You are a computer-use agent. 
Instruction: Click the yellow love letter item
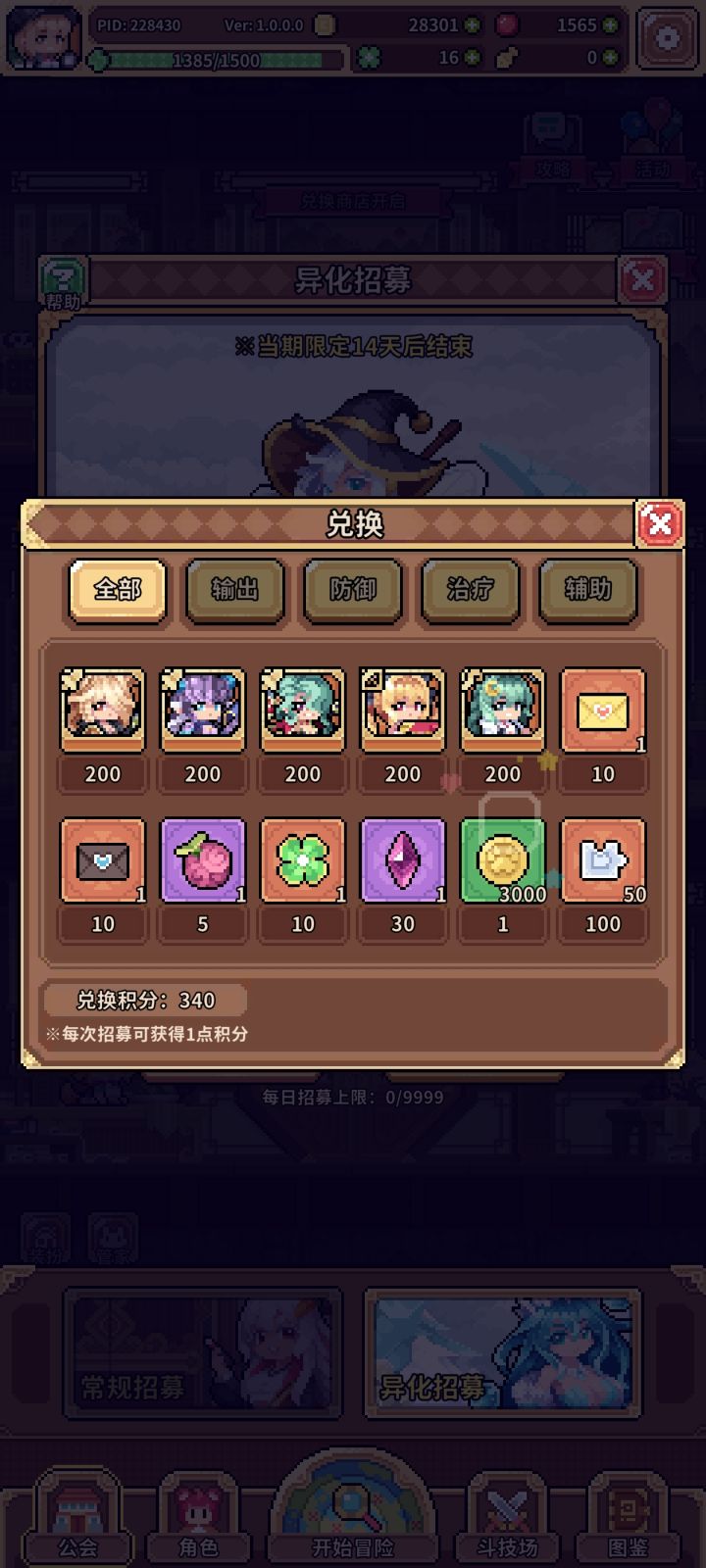point(602,710)
